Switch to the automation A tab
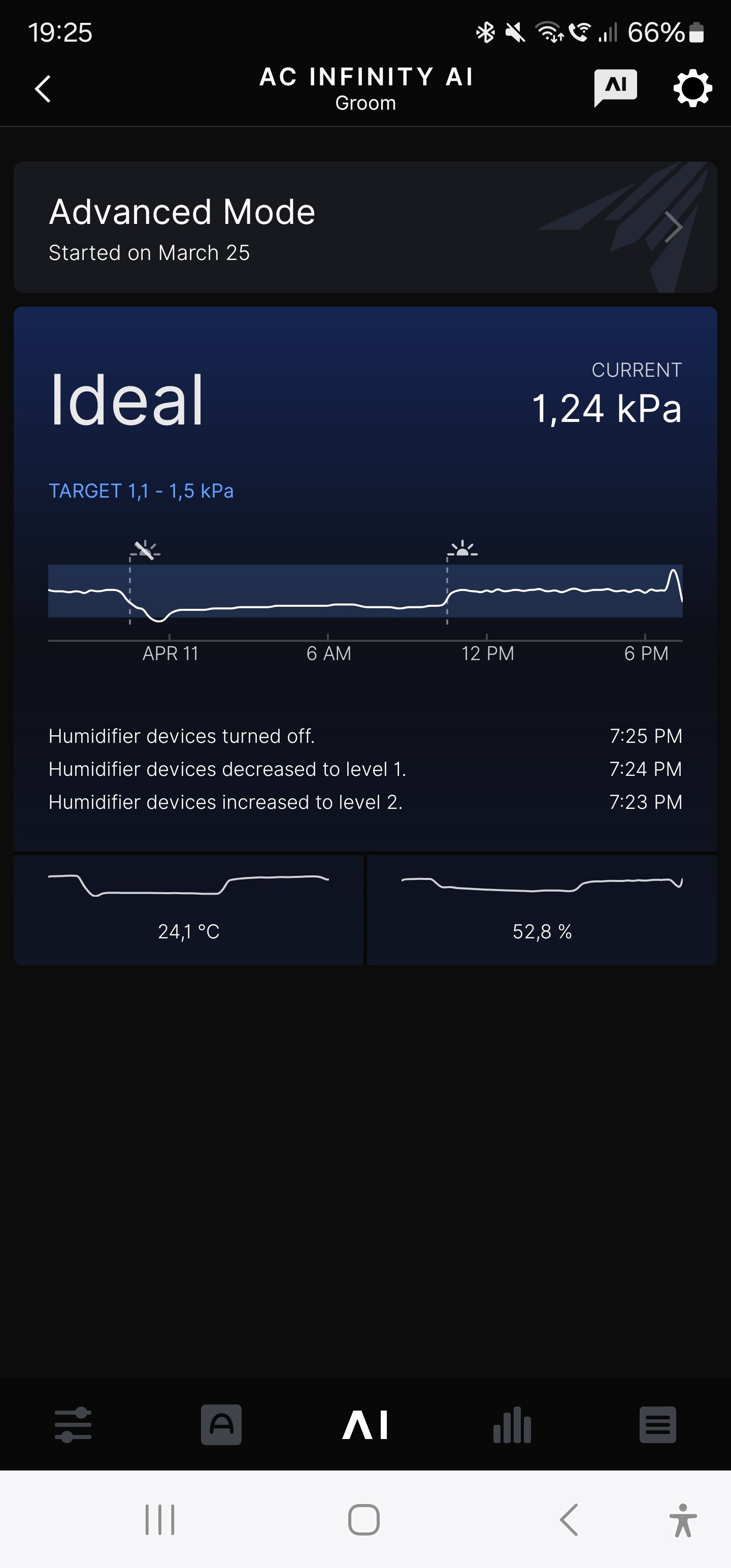 [221, 1425]
